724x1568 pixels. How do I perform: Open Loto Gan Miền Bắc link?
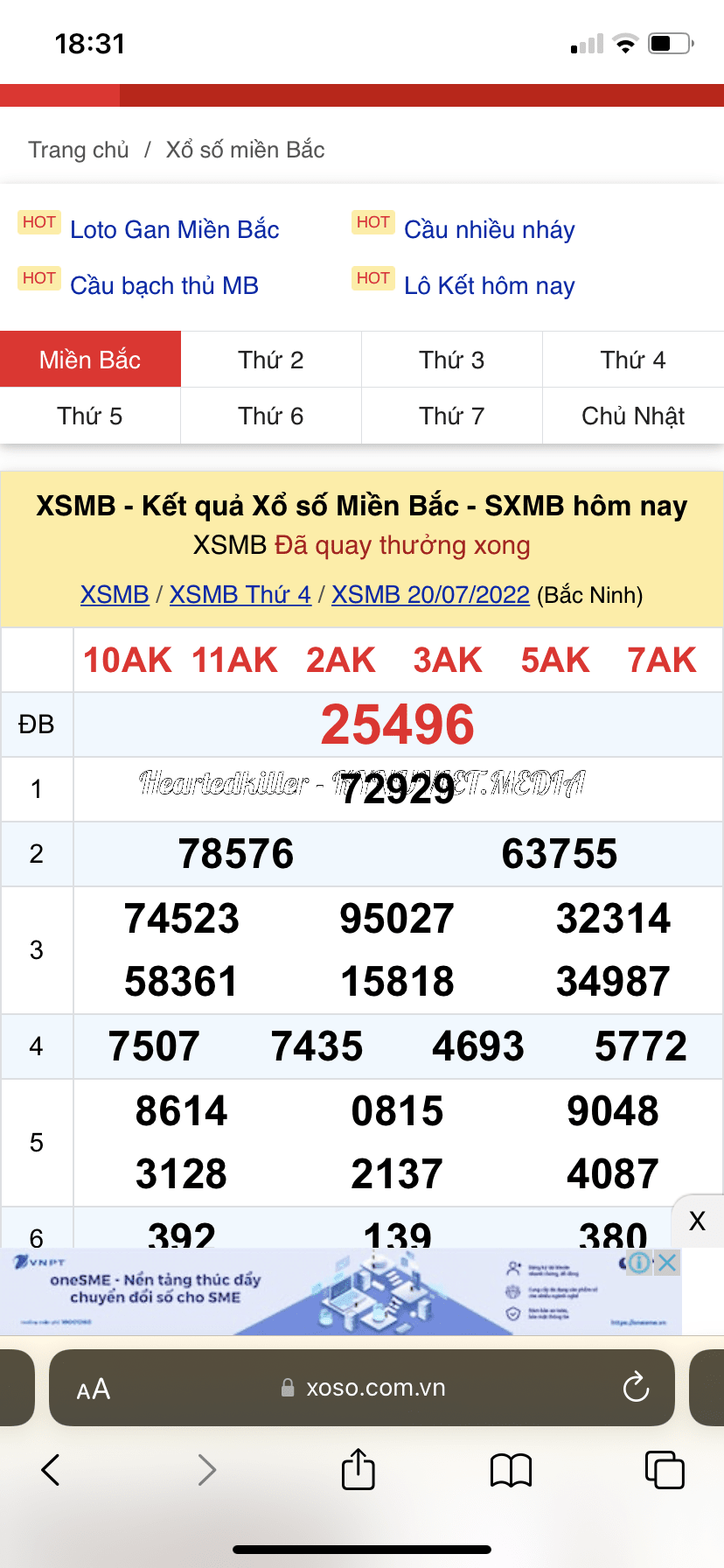point(174,229)
